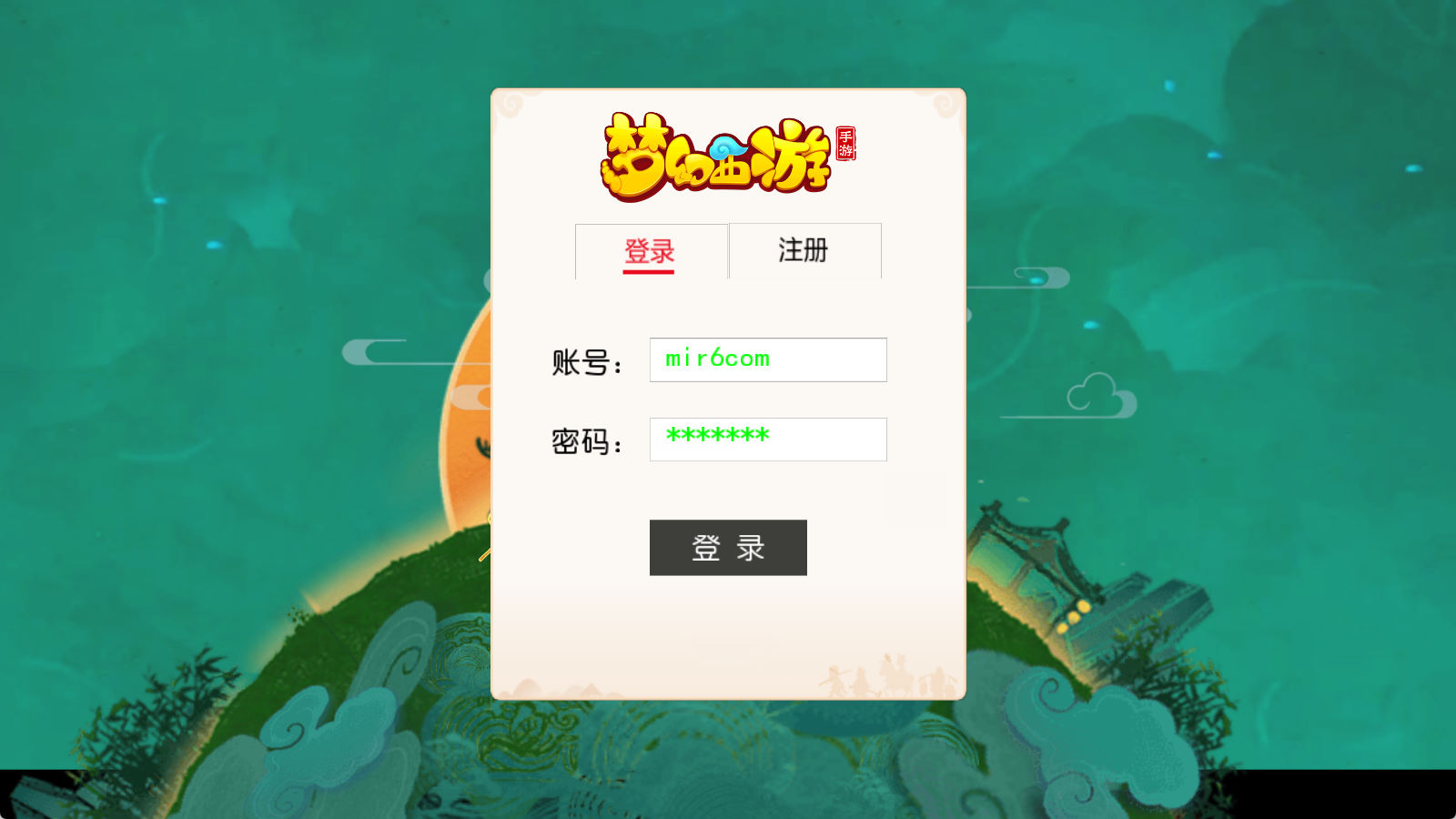
Task: Focus the 密码 password field
Action: (x=767, y=440)
